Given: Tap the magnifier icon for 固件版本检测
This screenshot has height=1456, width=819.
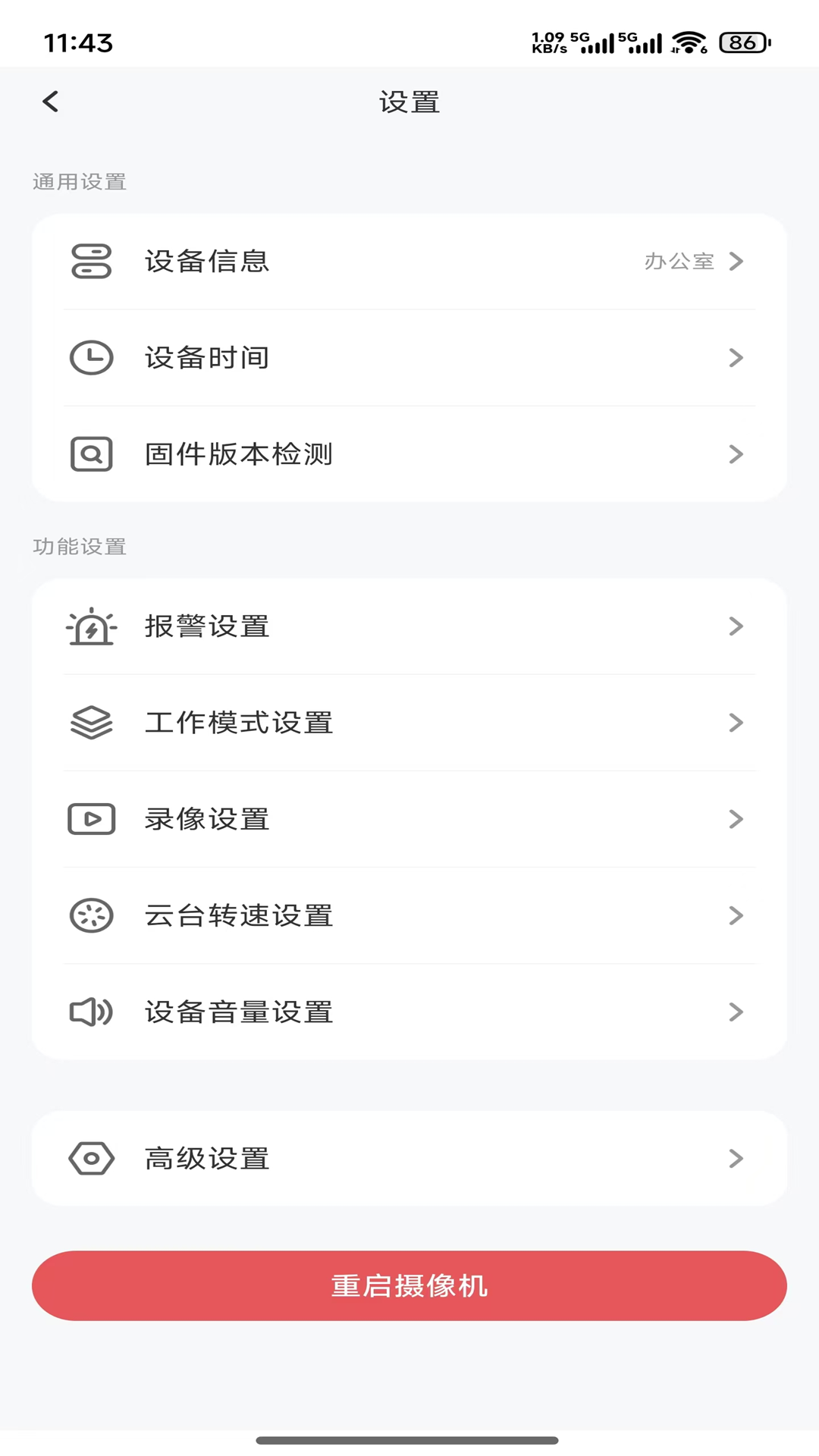Looking at the screenshot, I should 91,453.
